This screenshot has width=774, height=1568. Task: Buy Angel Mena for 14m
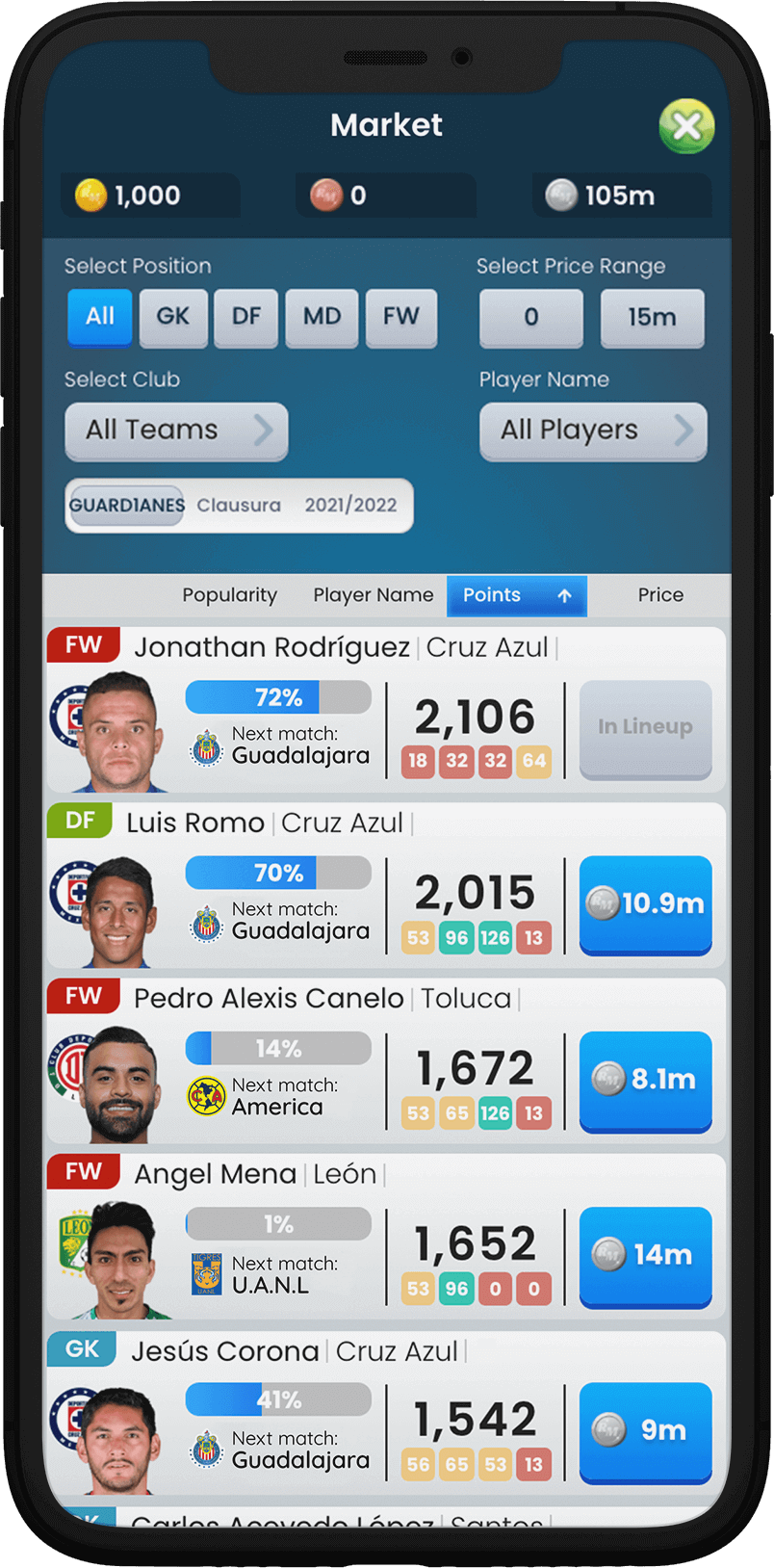click(645, 1255)
